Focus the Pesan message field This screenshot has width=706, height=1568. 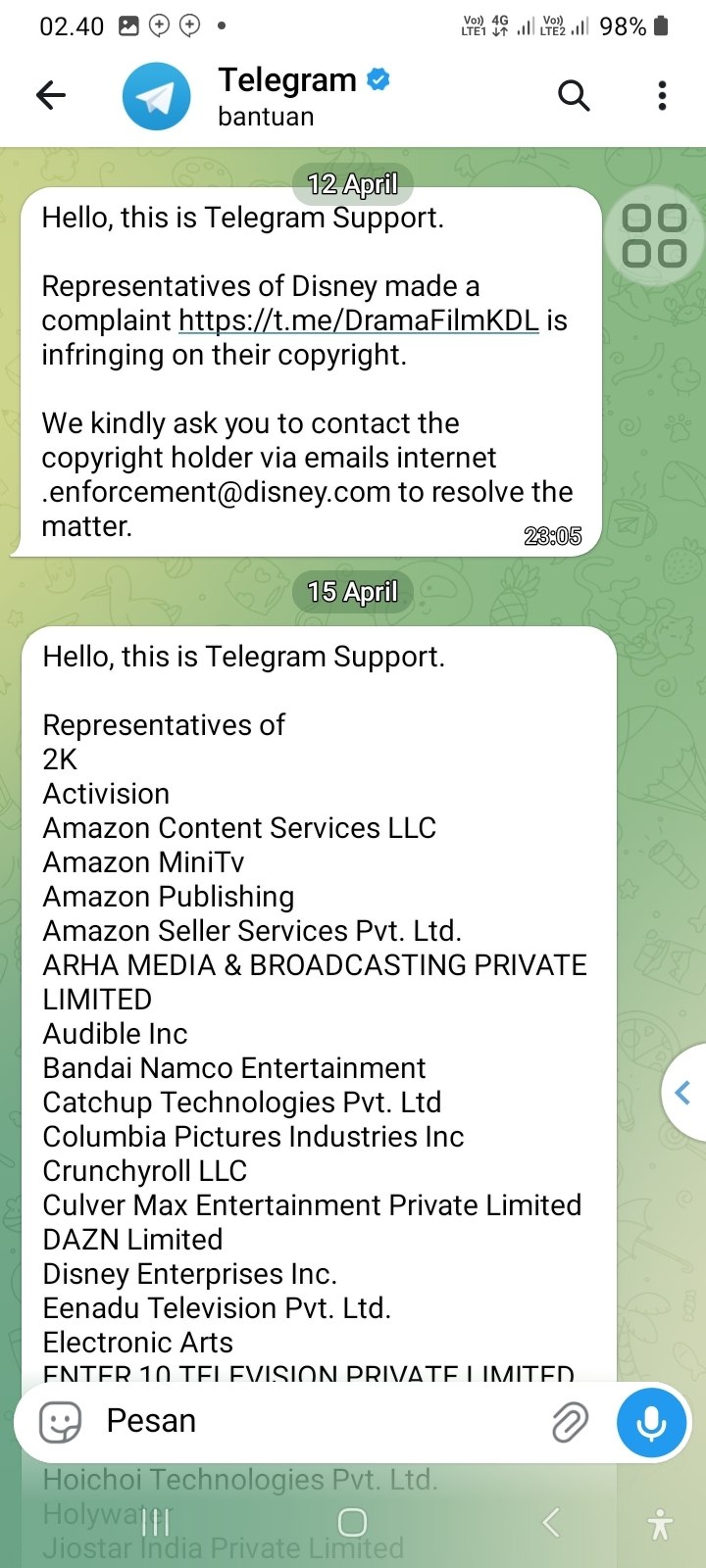pyautogui.click(x=314, y=1421)
